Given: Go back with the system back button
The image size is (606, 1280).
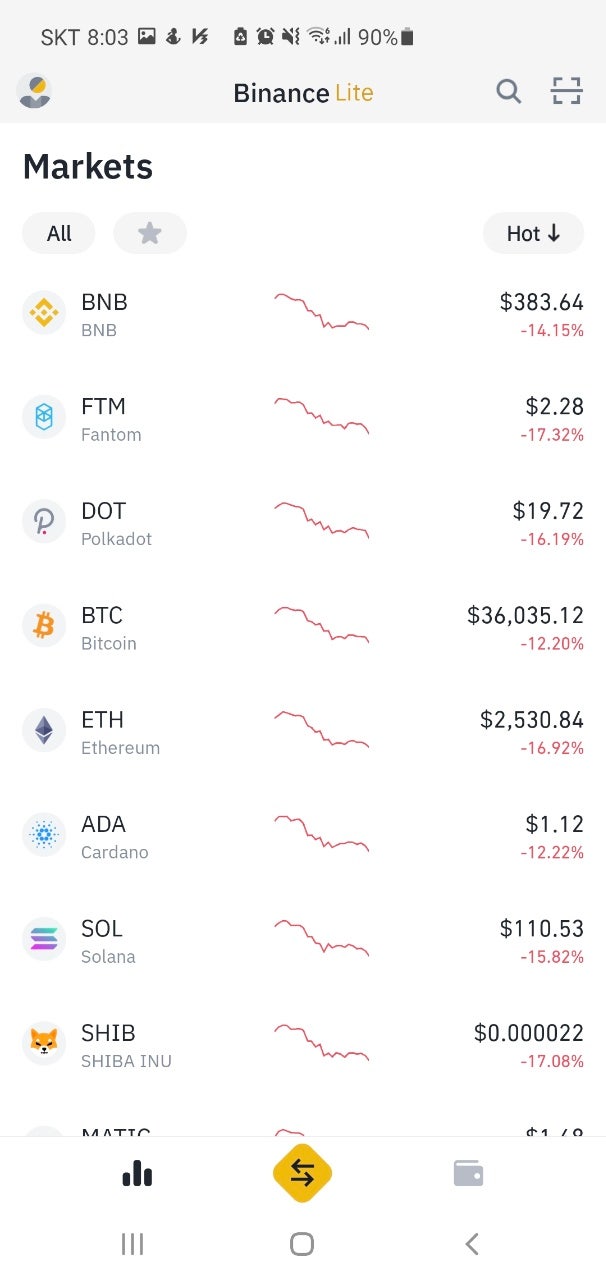Looking at the screenshot, I should coord(472,1244).
